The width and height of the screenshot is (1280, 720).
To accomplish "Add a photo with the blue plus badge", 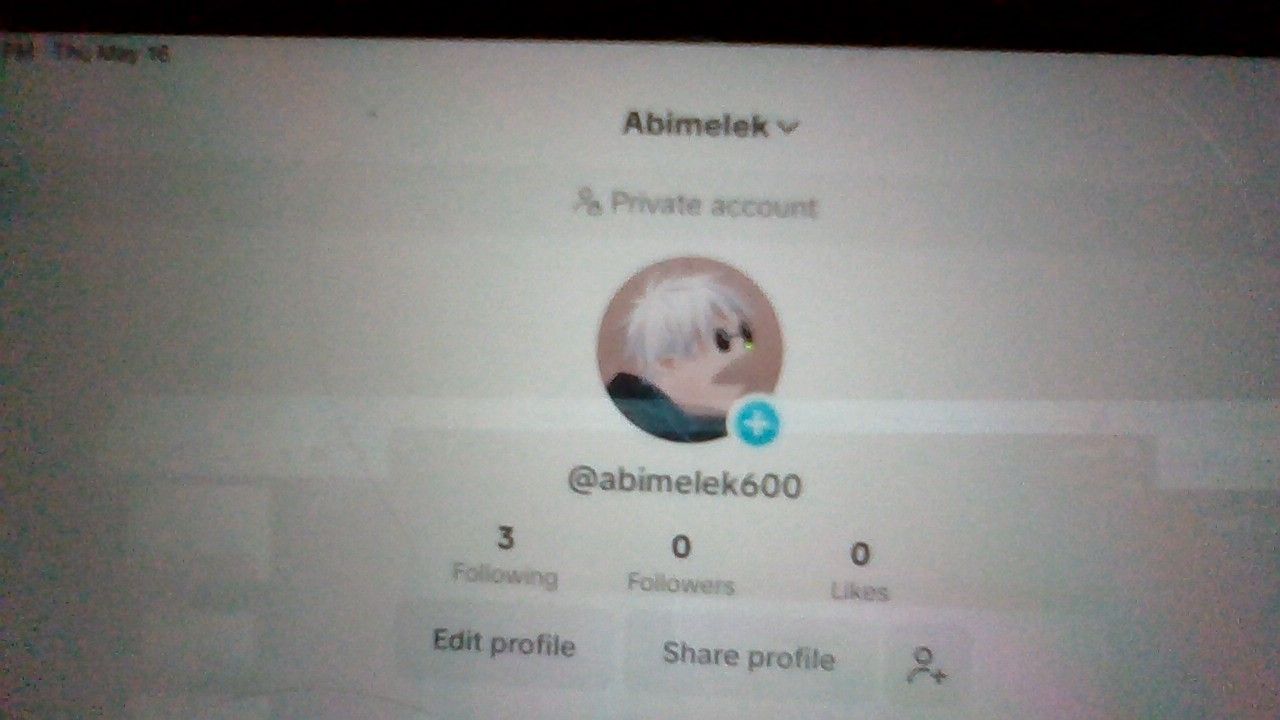I will [757, 425].
